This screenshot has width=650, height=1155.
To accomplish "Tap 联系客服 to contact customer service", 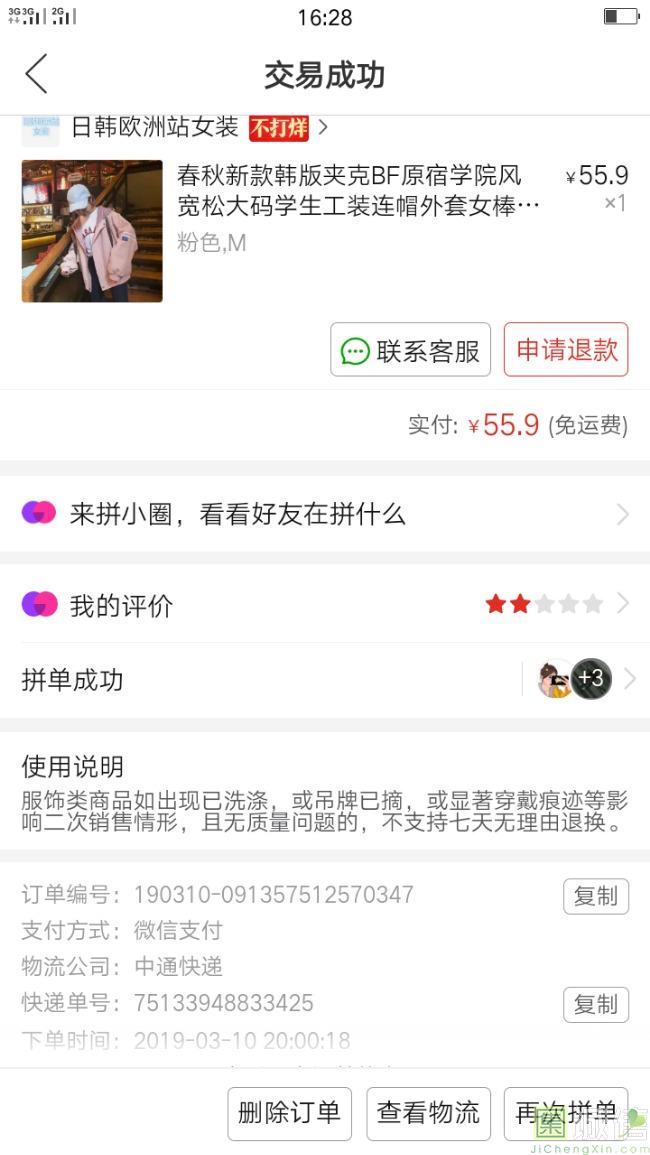I will [x=410, y=350].
